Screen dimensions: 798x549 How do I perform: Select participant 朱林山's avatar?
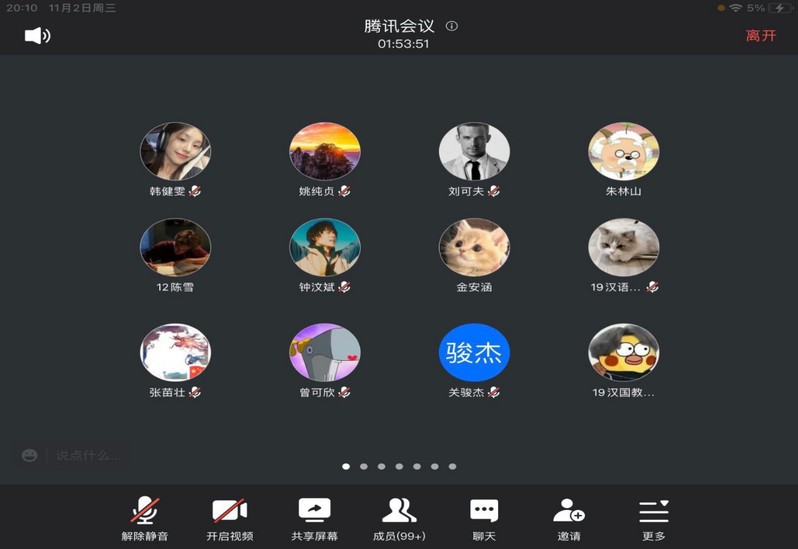coord(623,152)
